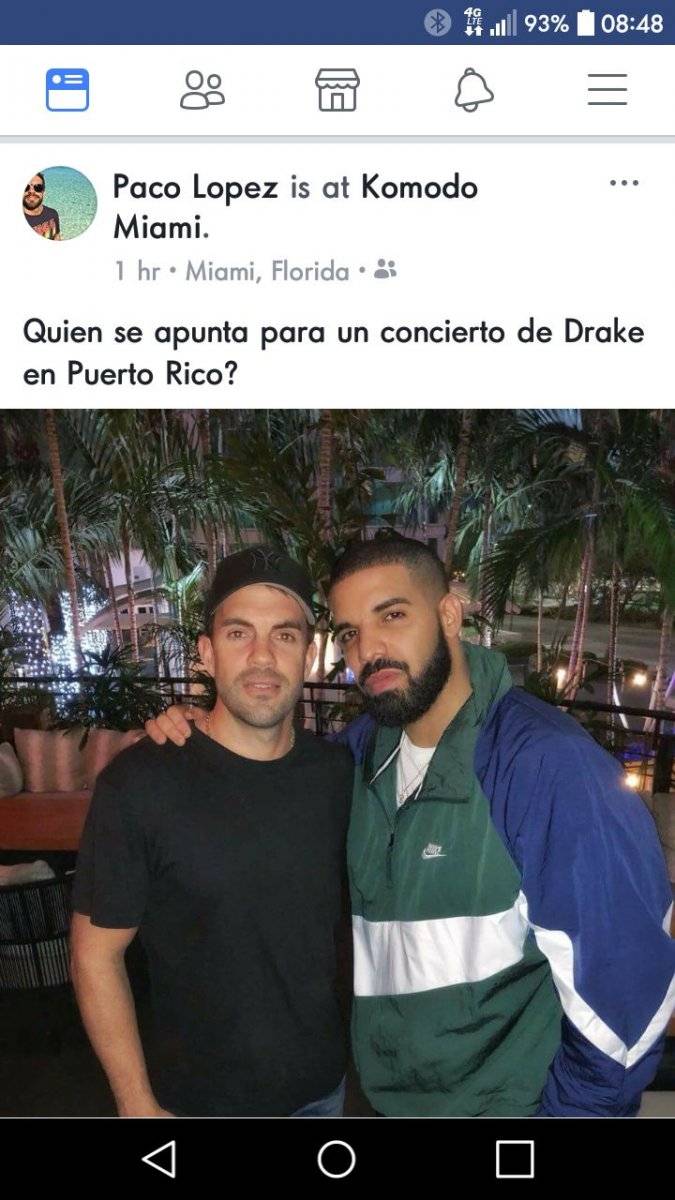The height and width of the screenshot is (1200, 675).
Task: Open the Komodo Miami location page
Action: (418, 188)
